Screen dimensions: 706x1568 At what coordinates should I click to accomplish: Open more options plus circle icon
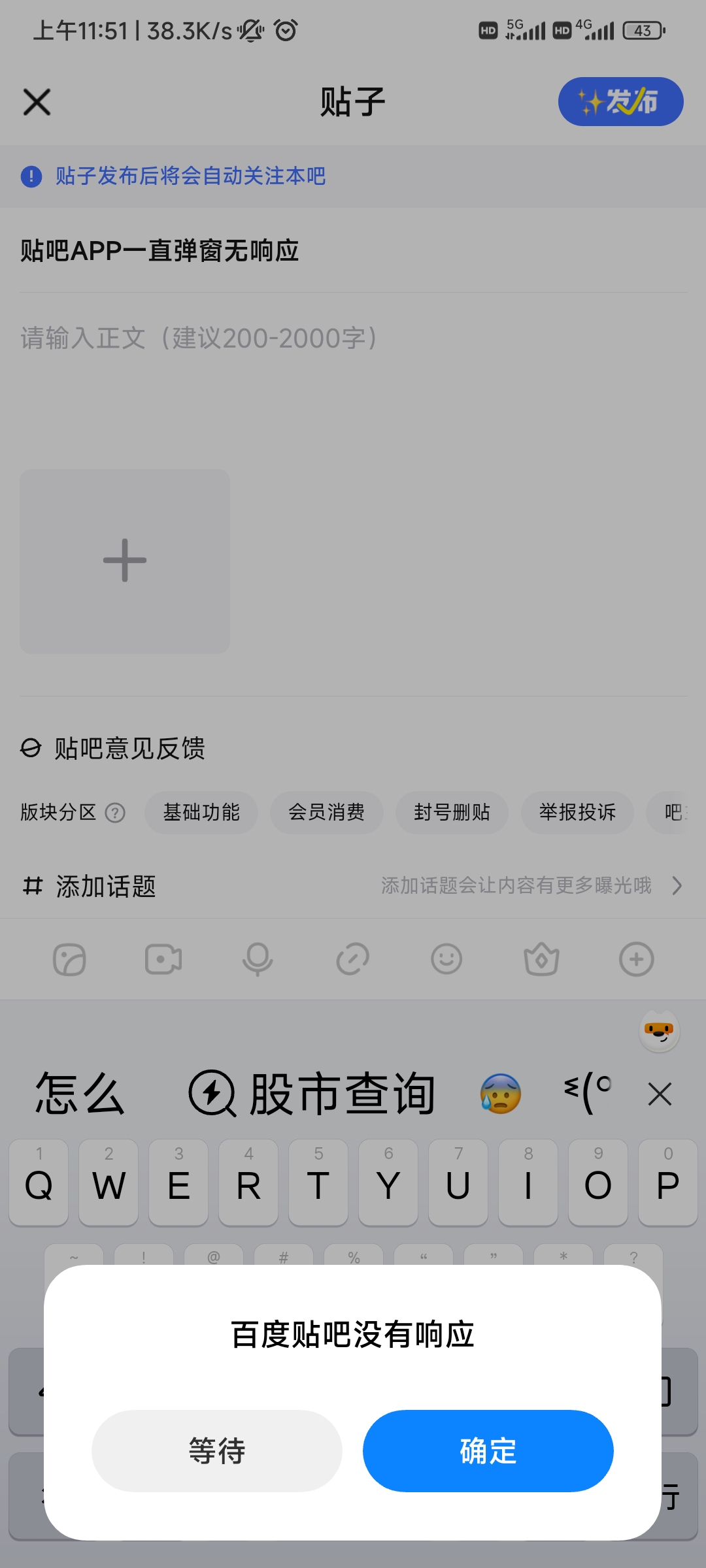(636, 959)
